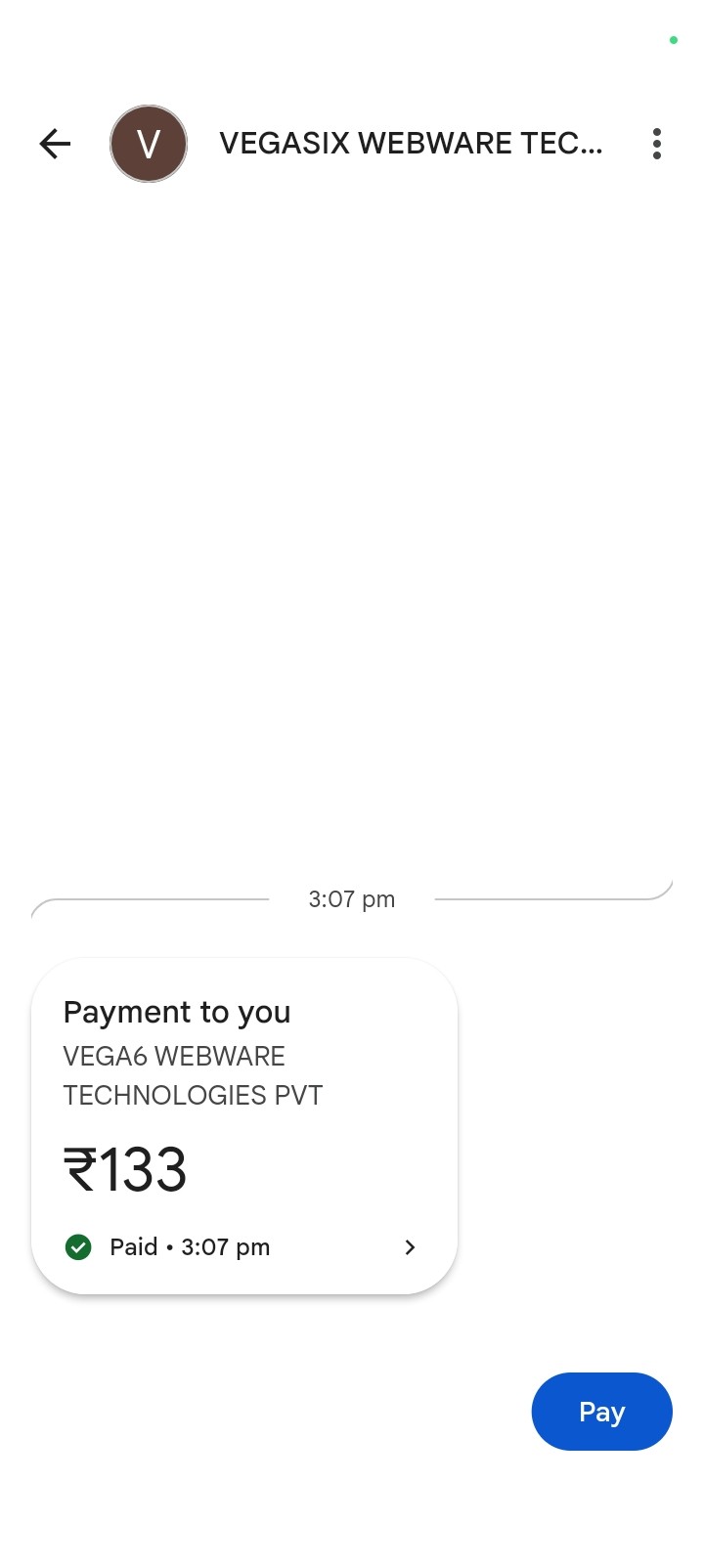704x1568 pixels.
Task: Tap the blue Pay button
Action: 601,1412
